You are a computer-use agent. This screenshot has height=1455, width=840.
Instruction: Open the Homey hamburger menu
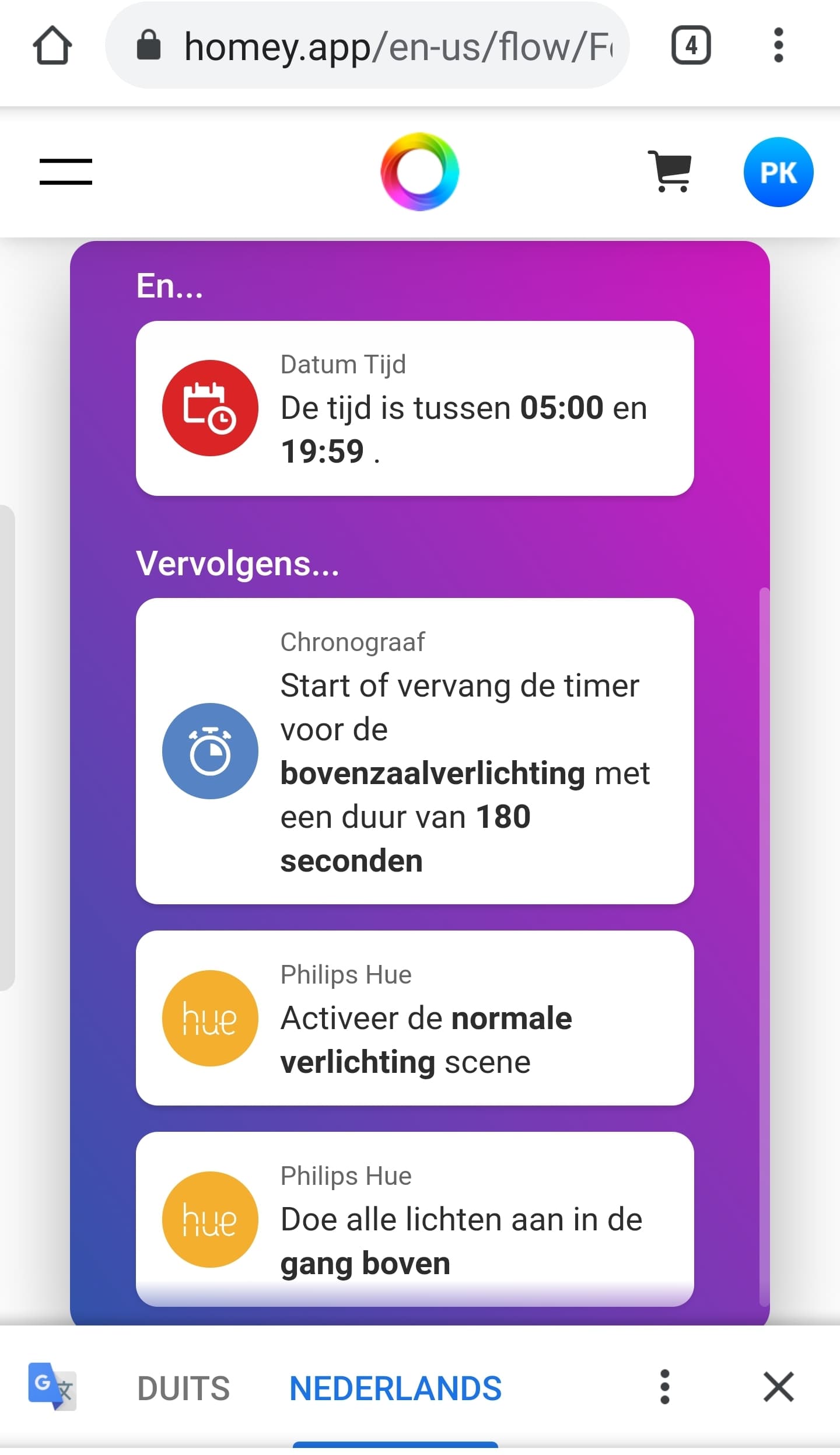click(x=66, y=172)
